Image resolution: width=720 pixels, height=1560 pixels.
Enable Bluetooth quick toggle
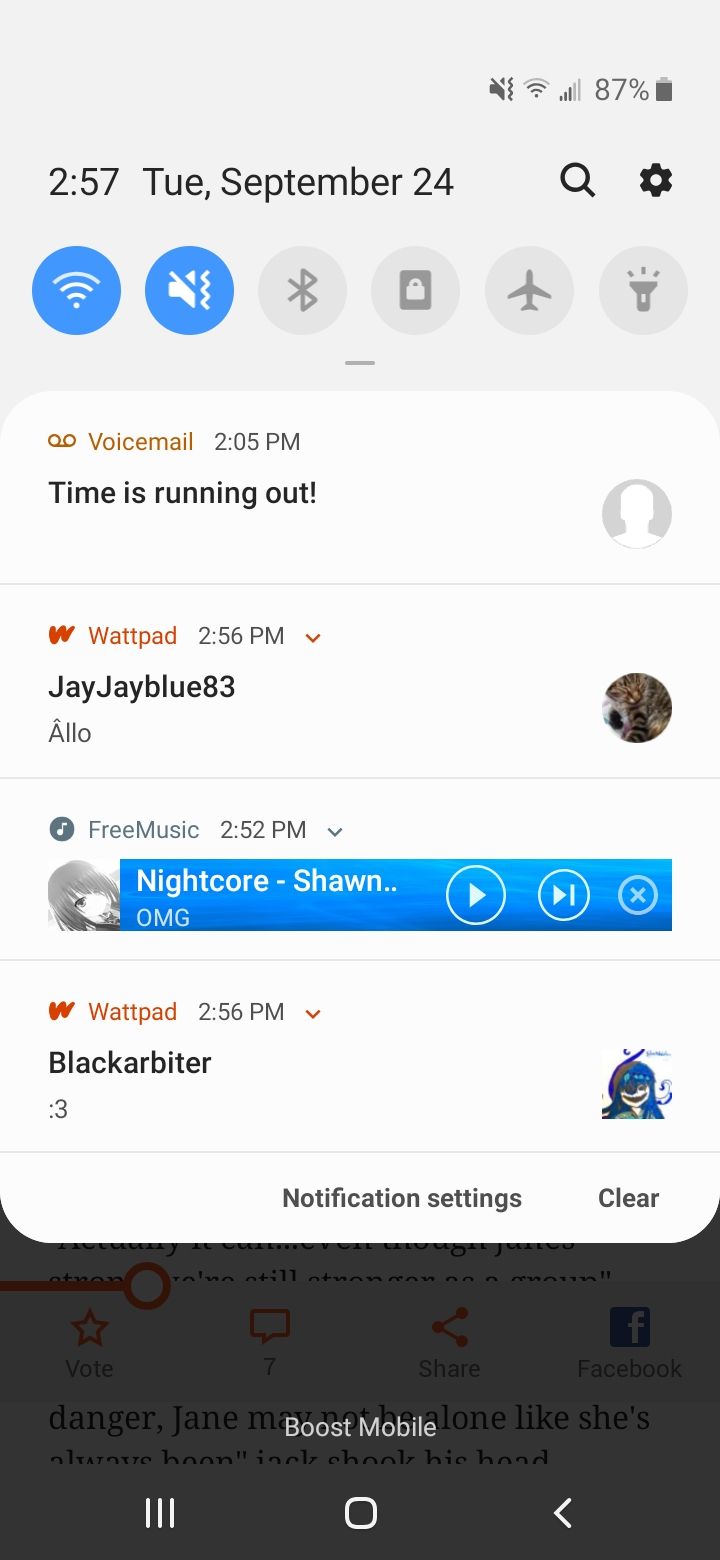[x=303, y=291]
